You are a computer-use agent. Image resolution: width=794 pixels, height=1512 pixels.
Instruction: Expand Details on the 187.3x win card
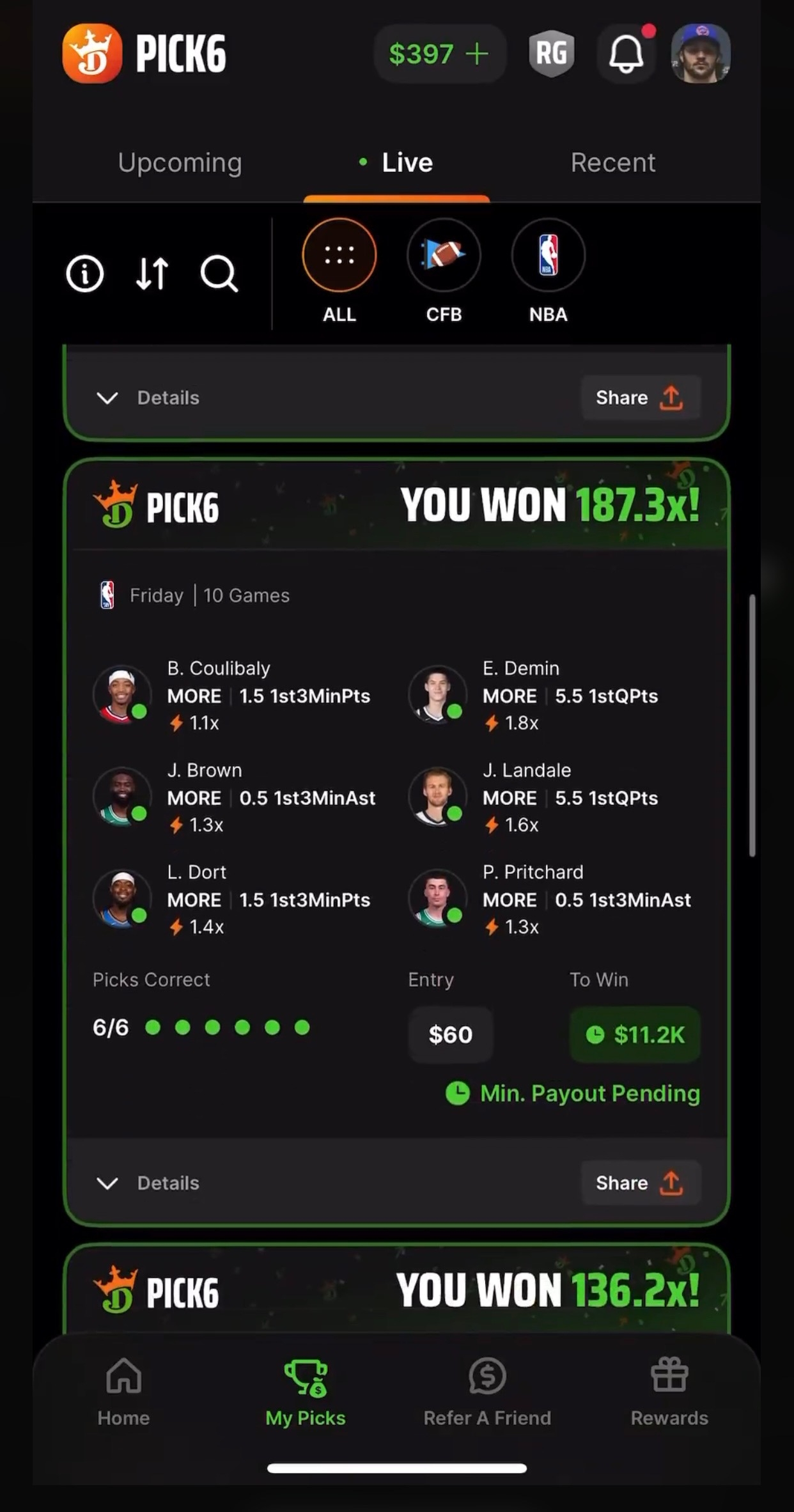tap(148, 1183)
